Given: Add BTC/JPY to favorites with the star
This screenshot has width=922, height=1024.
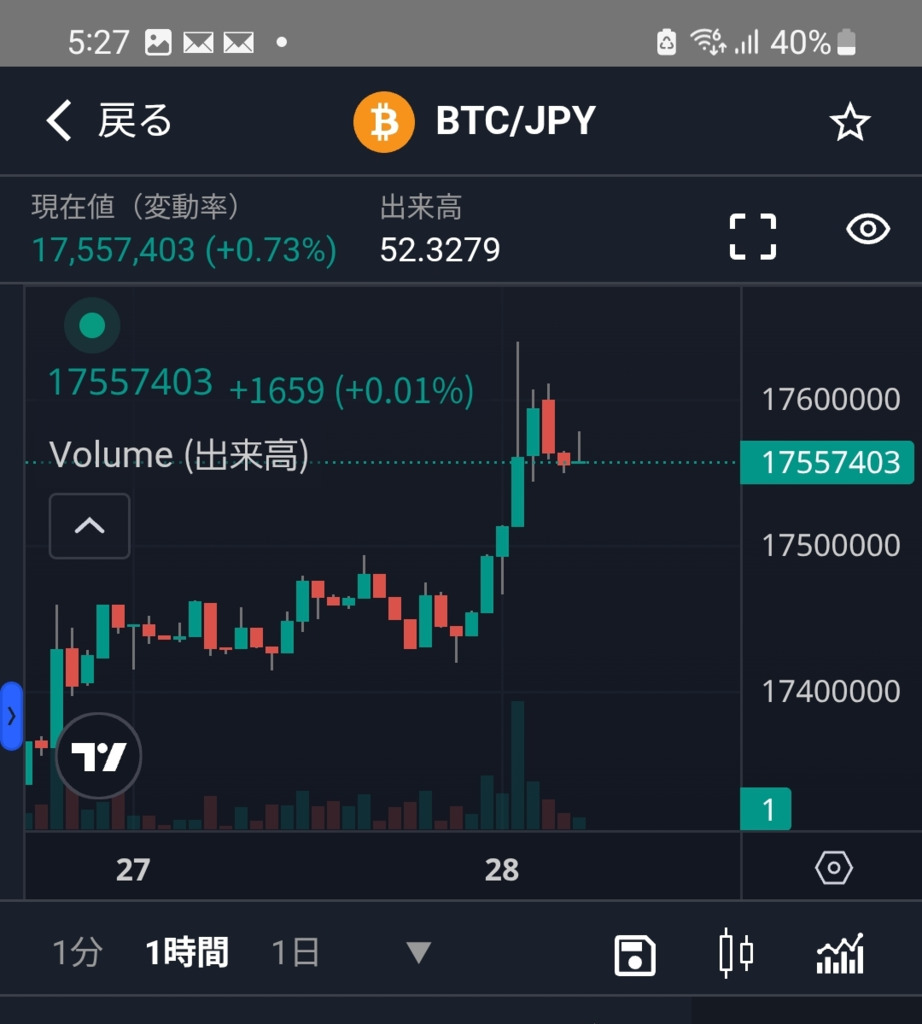Looking at the screenshot, I should 850,122.
